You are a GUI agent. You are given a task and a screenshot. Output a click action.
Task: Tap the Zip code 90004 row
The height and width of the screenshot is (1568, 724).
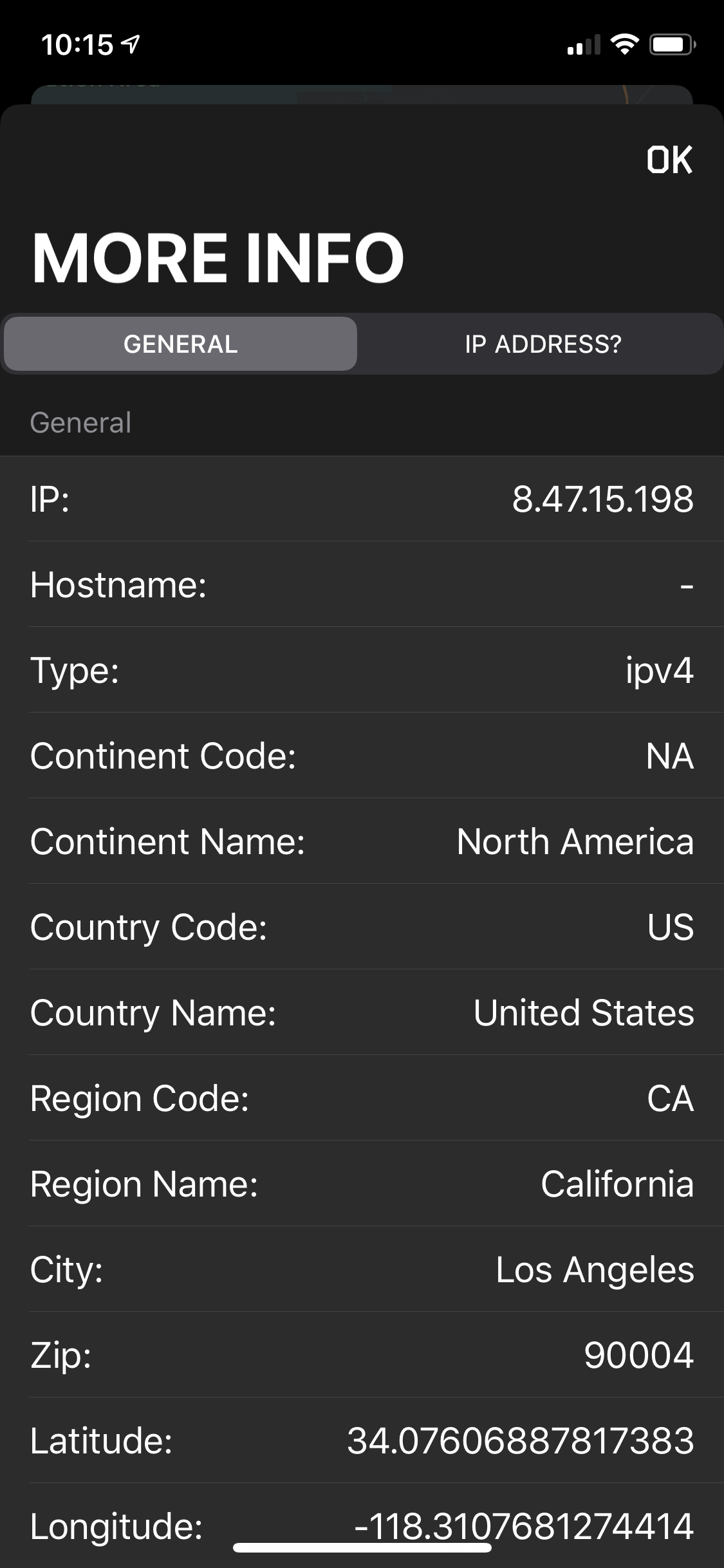click(x=362, y=1356)
